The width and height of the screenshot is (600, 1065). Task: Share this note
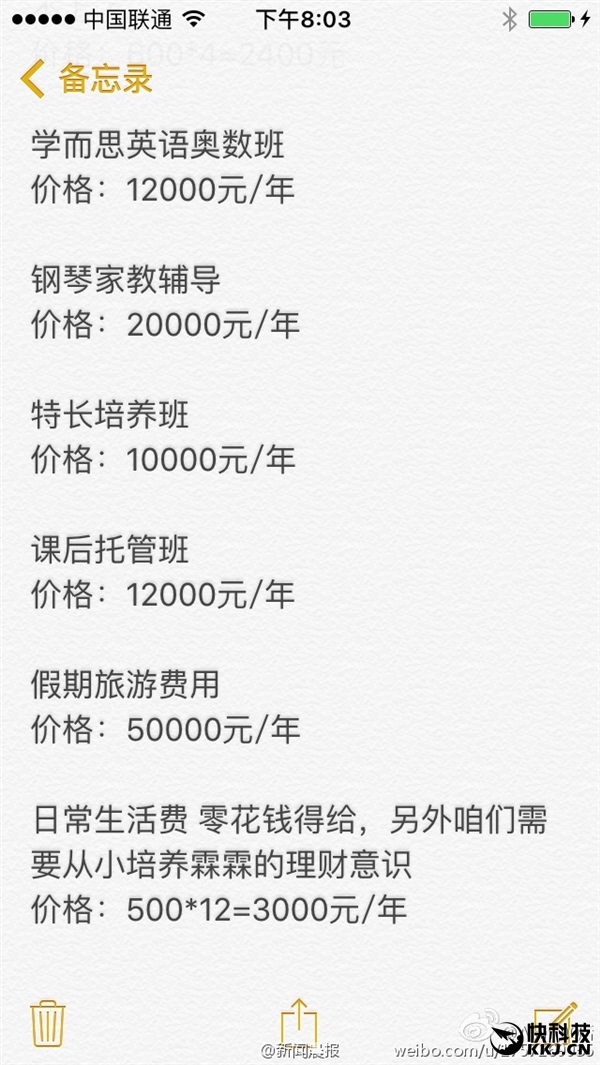click(x=298, y=1021)
